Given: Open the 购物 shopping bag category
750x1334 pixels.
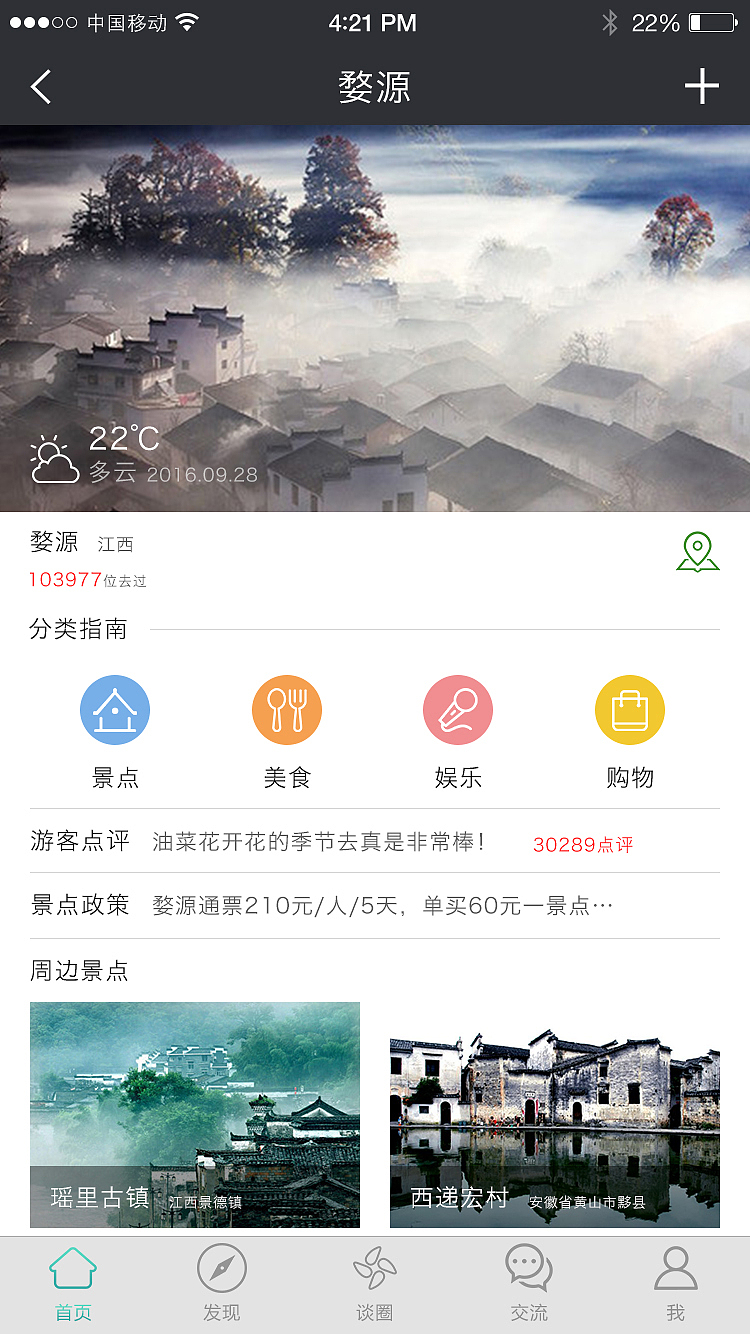Looking at the screenshot, I should coord(629,709).
